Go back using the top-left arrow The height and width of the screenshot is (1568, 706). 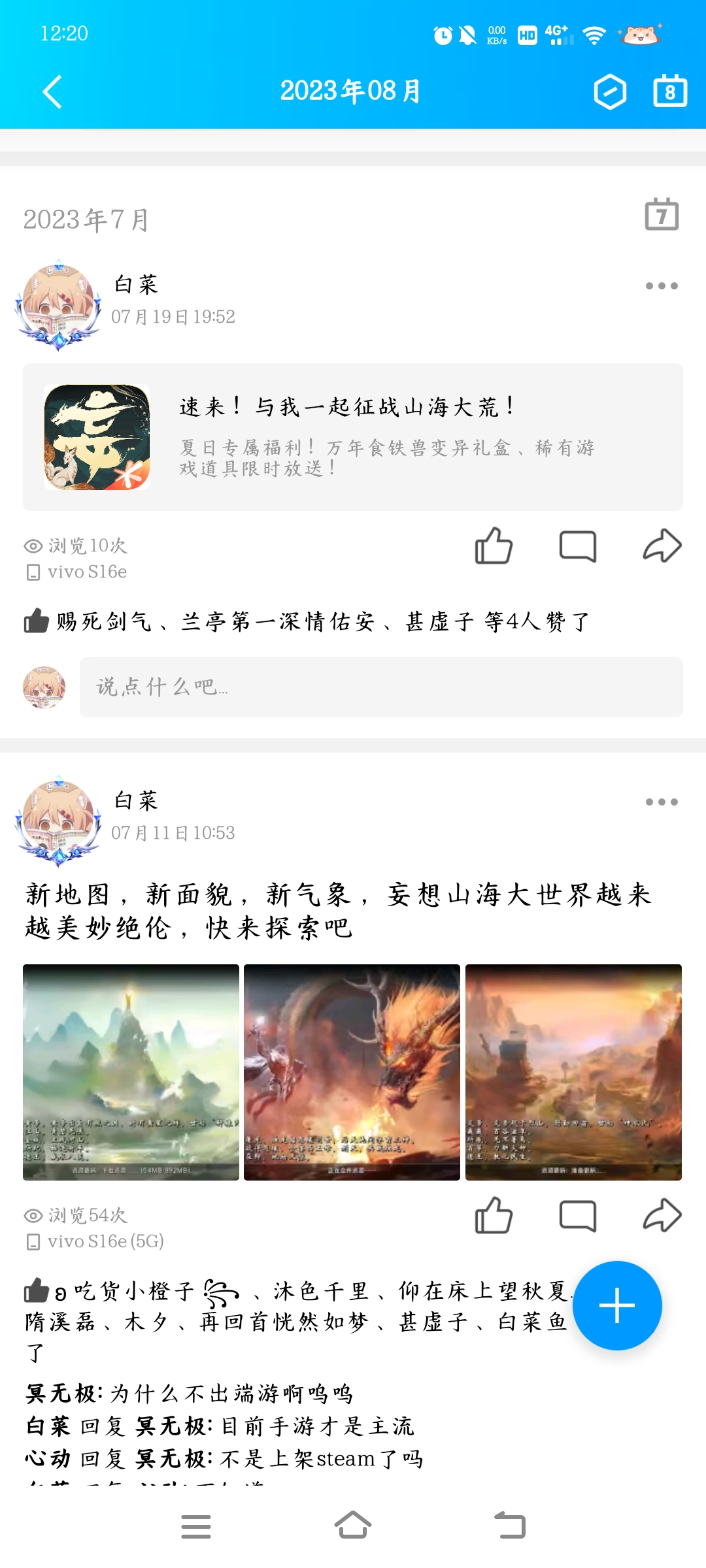[x=52, y=91]
